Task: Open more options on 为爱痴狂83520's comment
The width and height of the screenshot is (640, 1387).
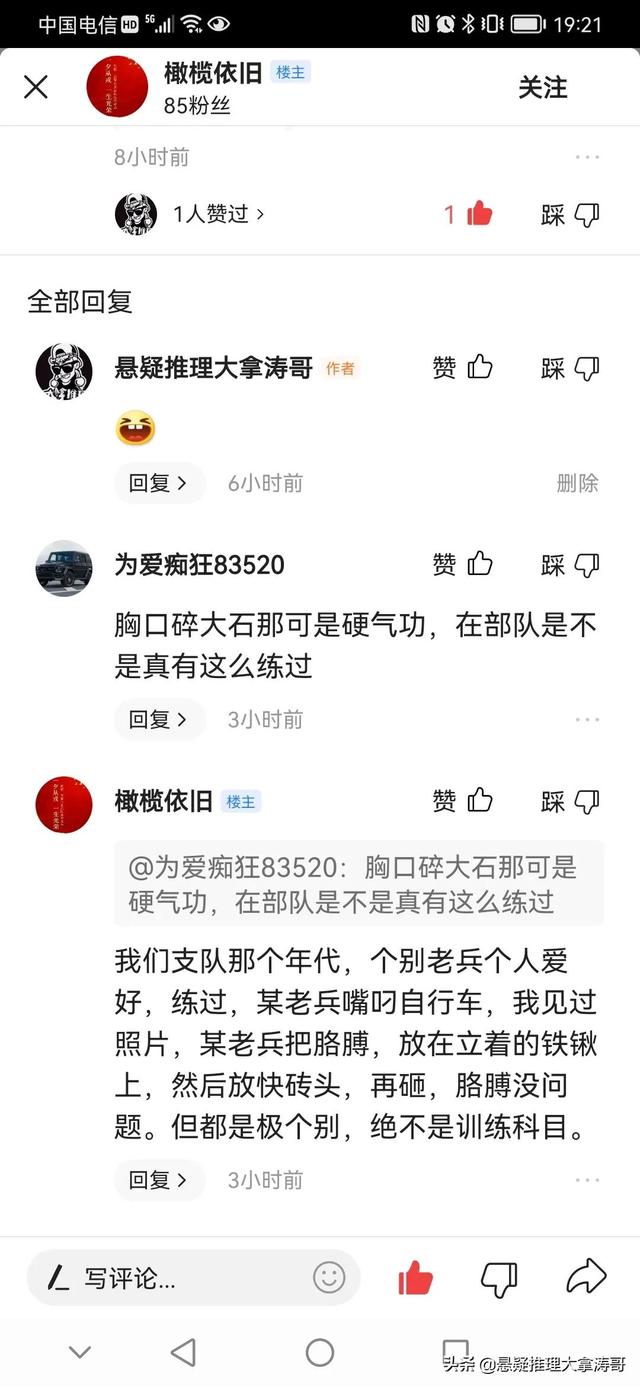Action: [587, 719]
